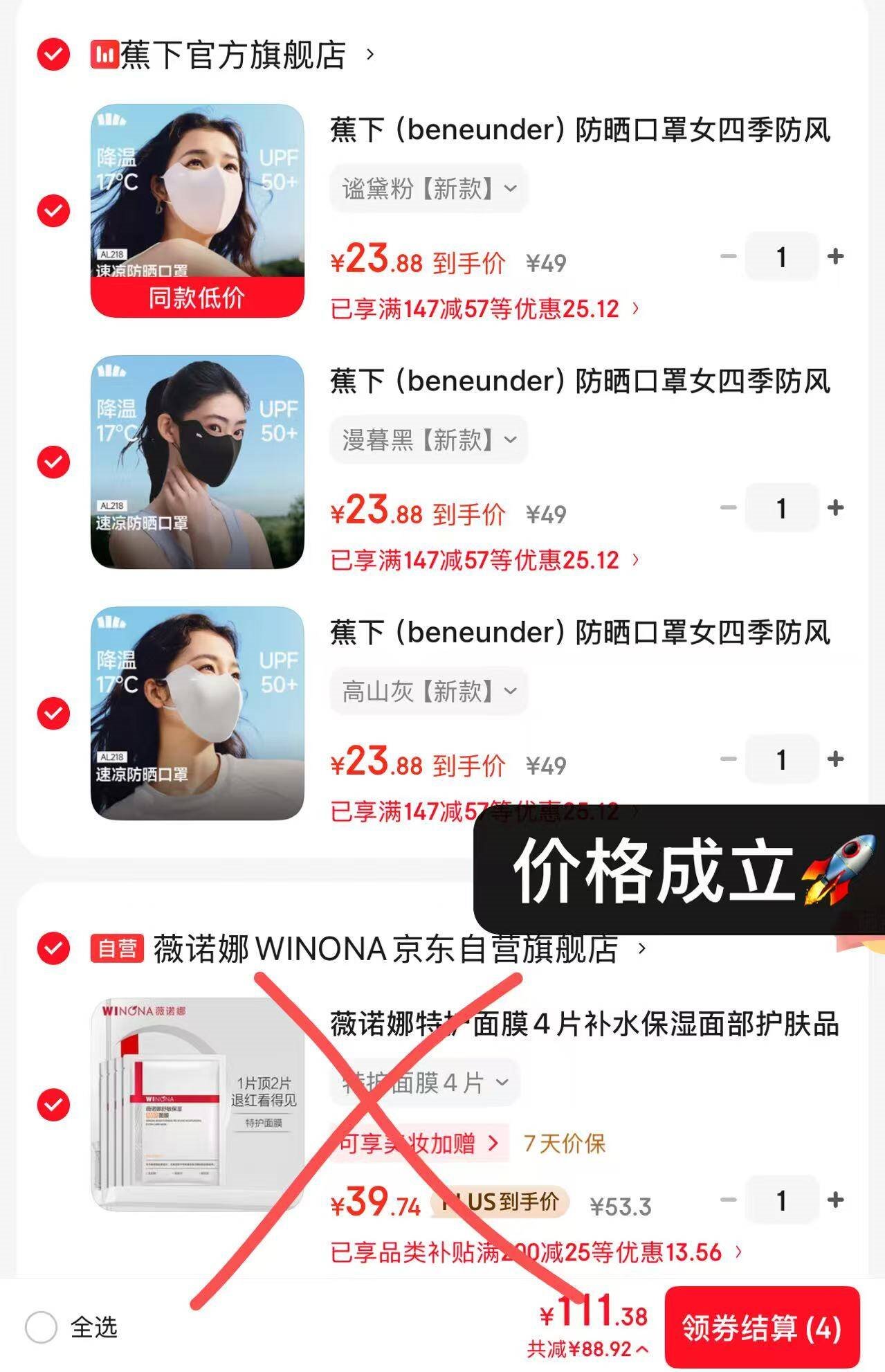
Task: Open the 薇诺娜 face mask product image
Action: pyautogui.click(x=197, y=1105)
